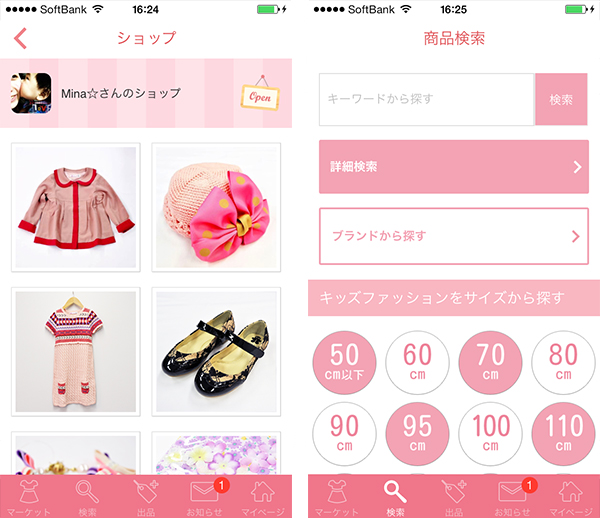Select the 50cm以下 size circle
The image size is (600, 518).
pyautogui.click(x=344, y=361)
